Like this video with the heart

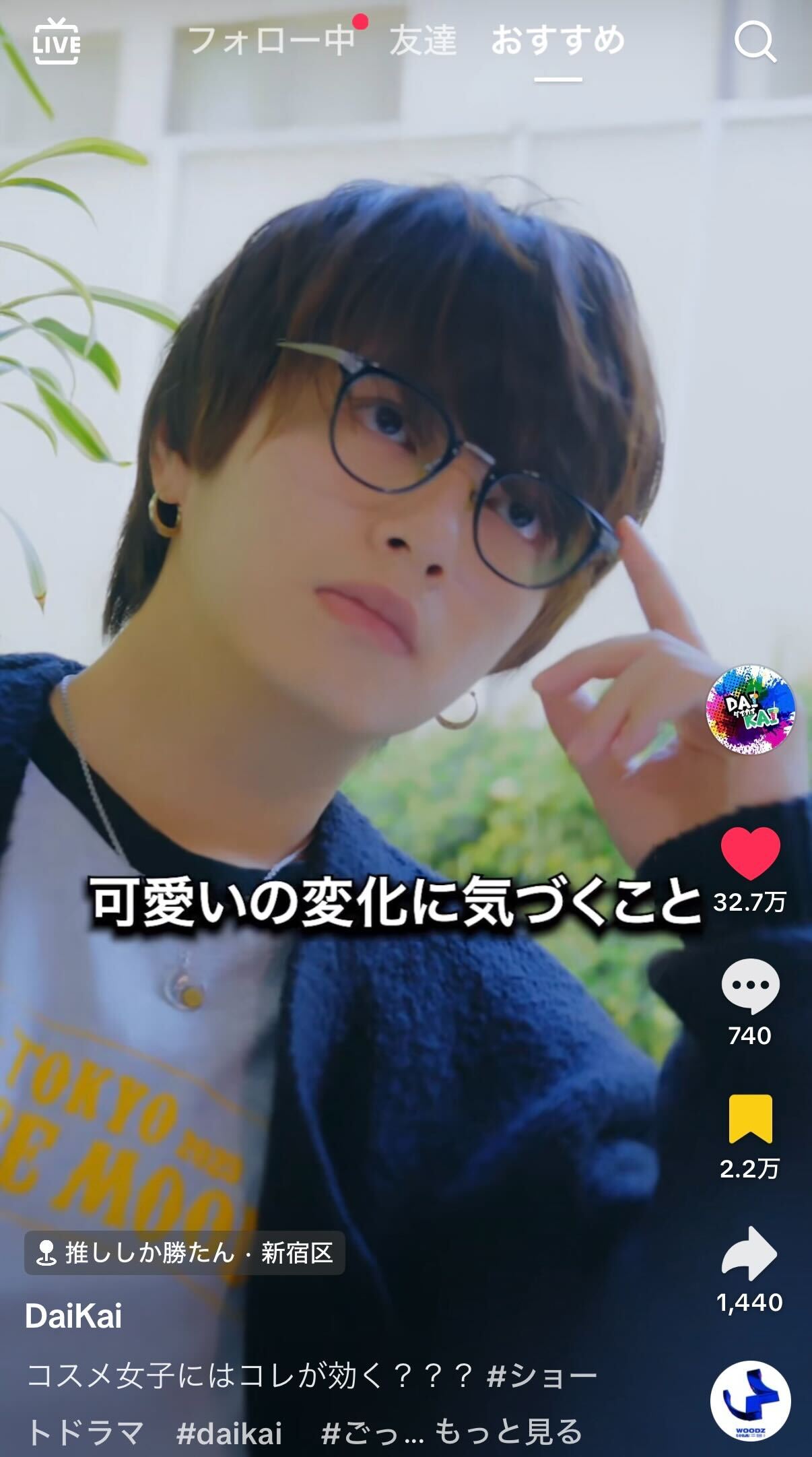click(750, 853)
